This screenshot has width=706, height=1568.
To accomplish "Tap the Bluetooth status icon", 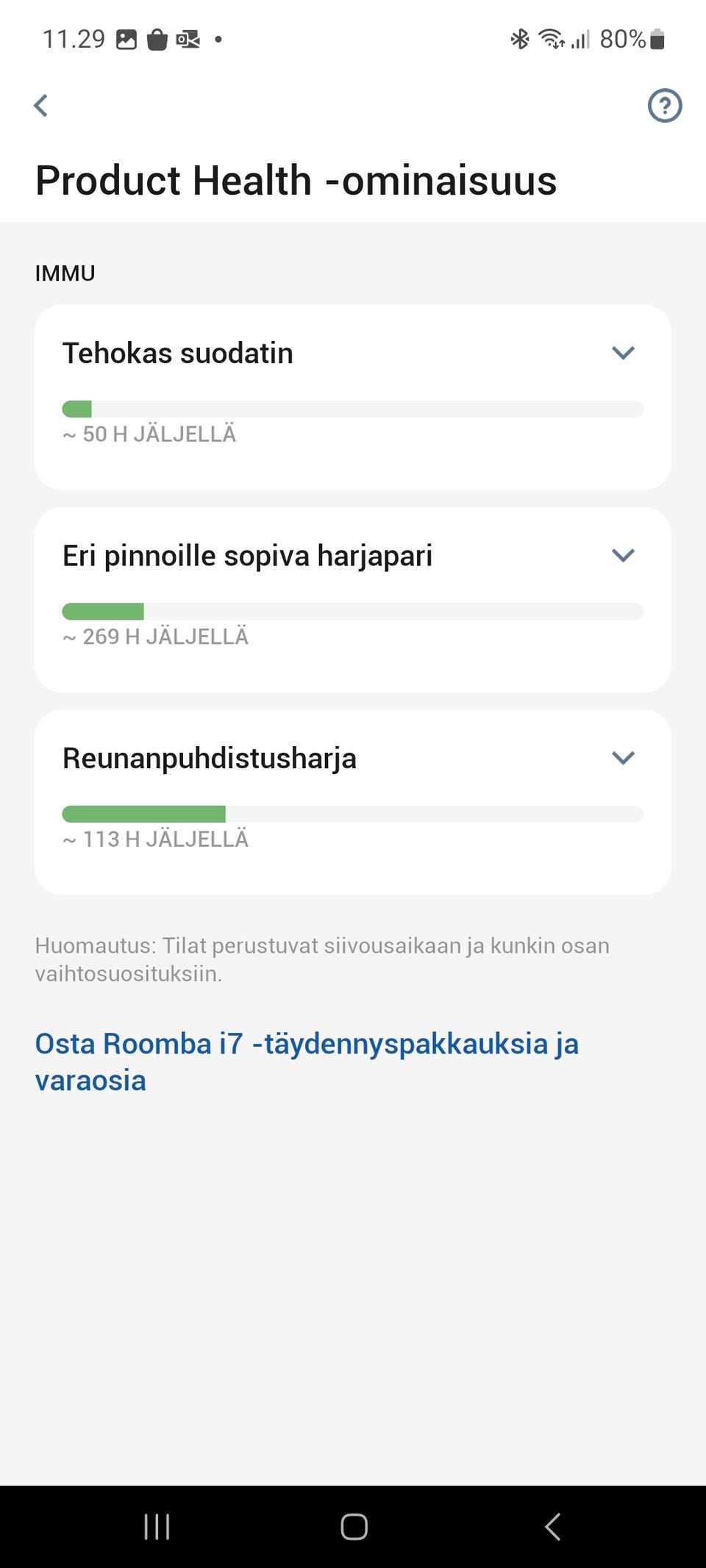I will point(520,38).
